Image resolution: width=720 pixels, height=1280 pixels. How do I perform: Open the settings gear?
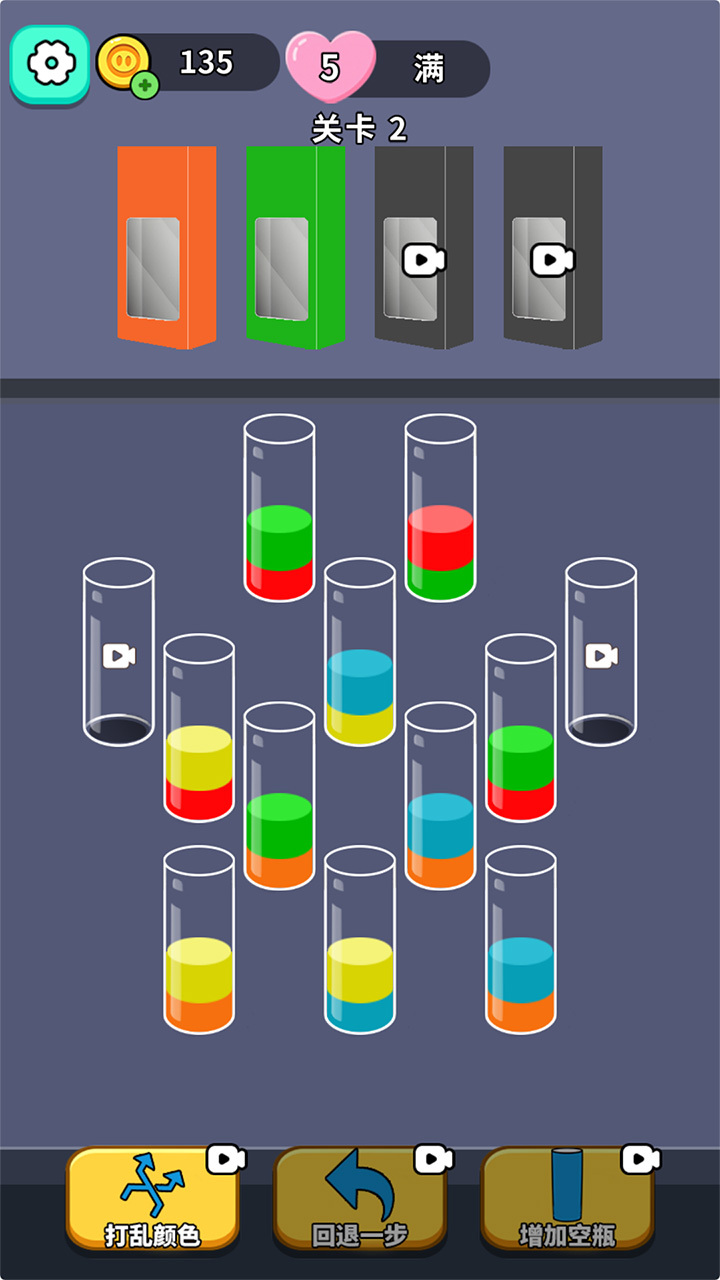tap(50, 64)
